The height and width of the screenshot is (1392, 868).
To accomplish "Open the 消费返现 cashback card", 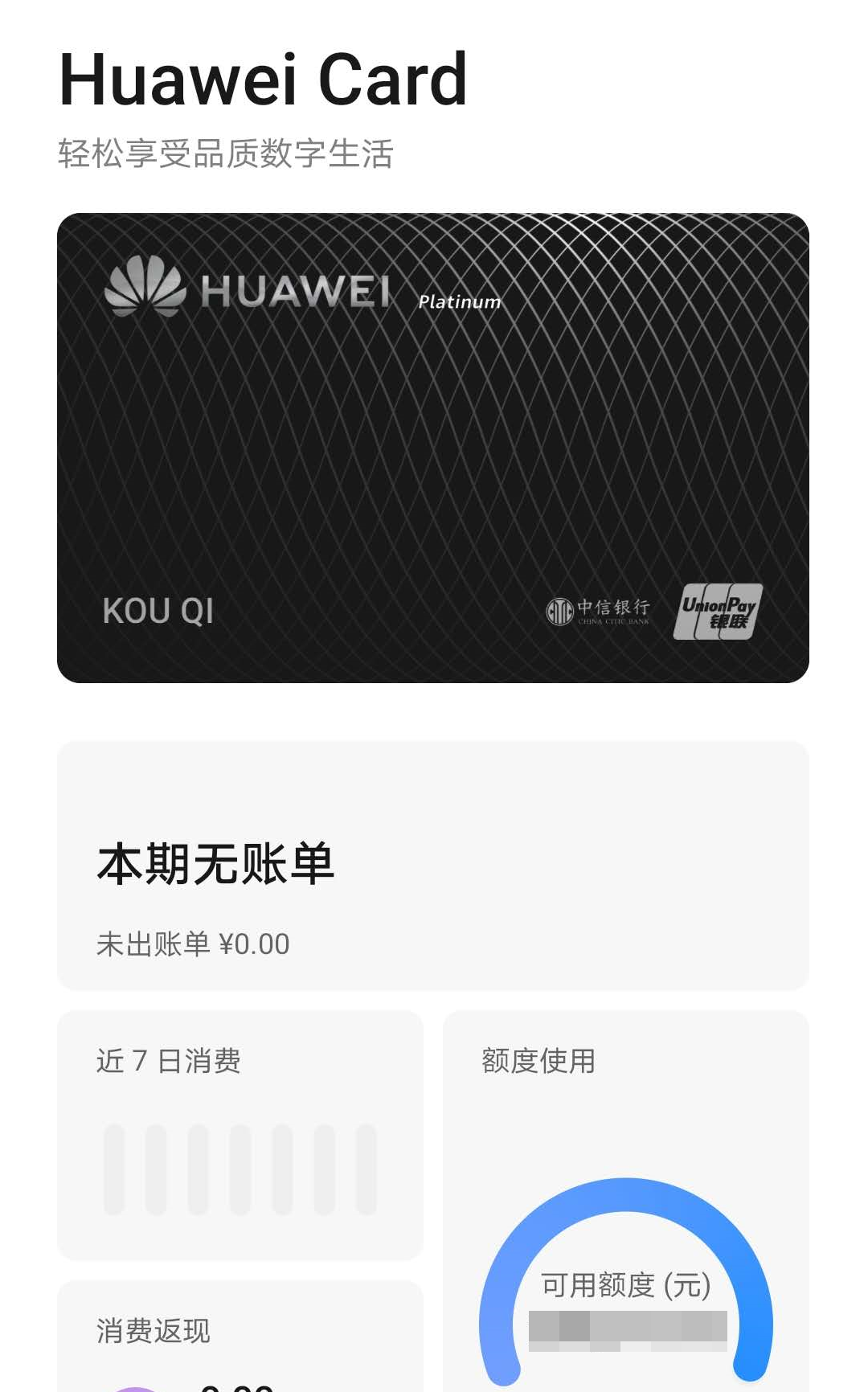I will [x=240, y=1336].
